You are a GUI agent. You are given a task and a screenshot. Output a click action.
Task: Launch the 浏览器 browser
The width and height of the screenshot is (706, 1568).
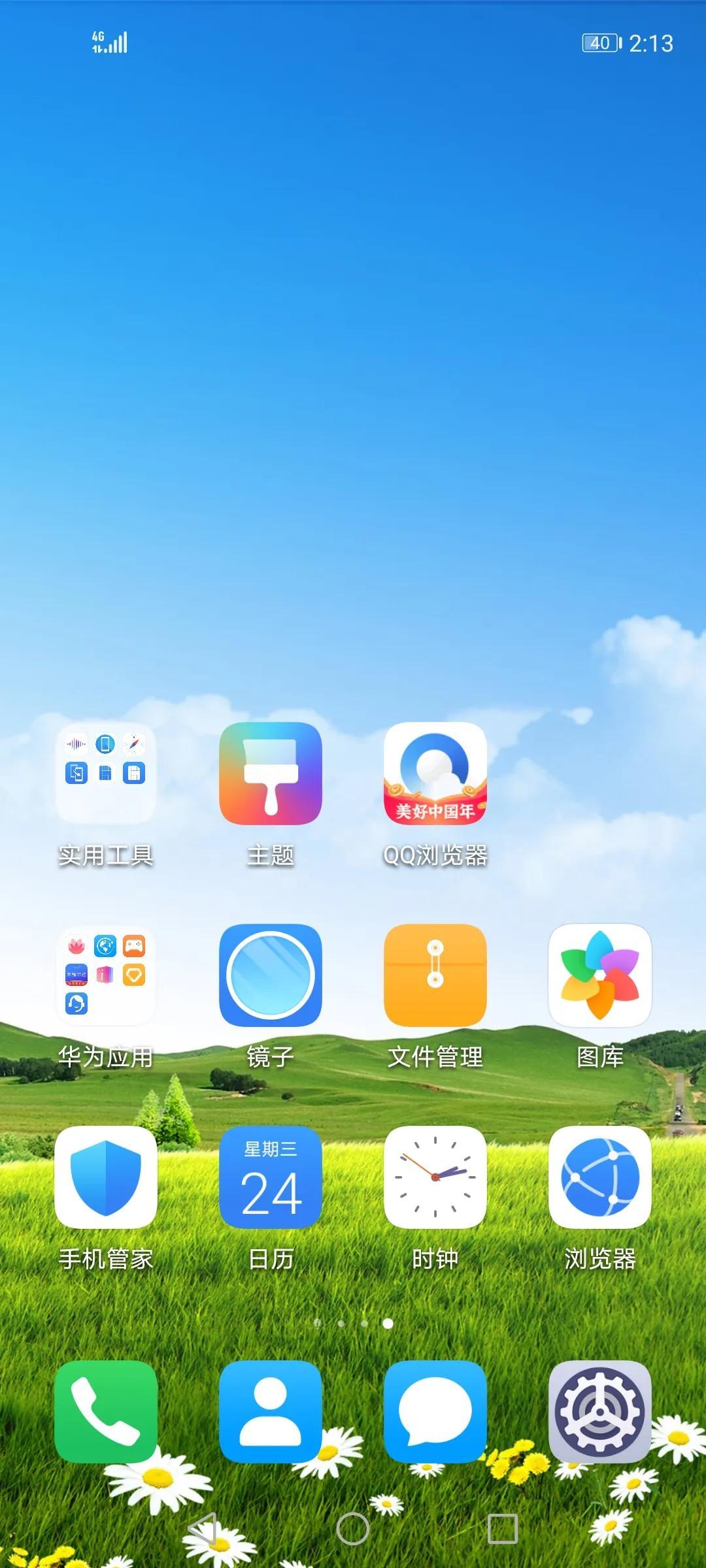pyautogui.click(x=600, y=1177)
